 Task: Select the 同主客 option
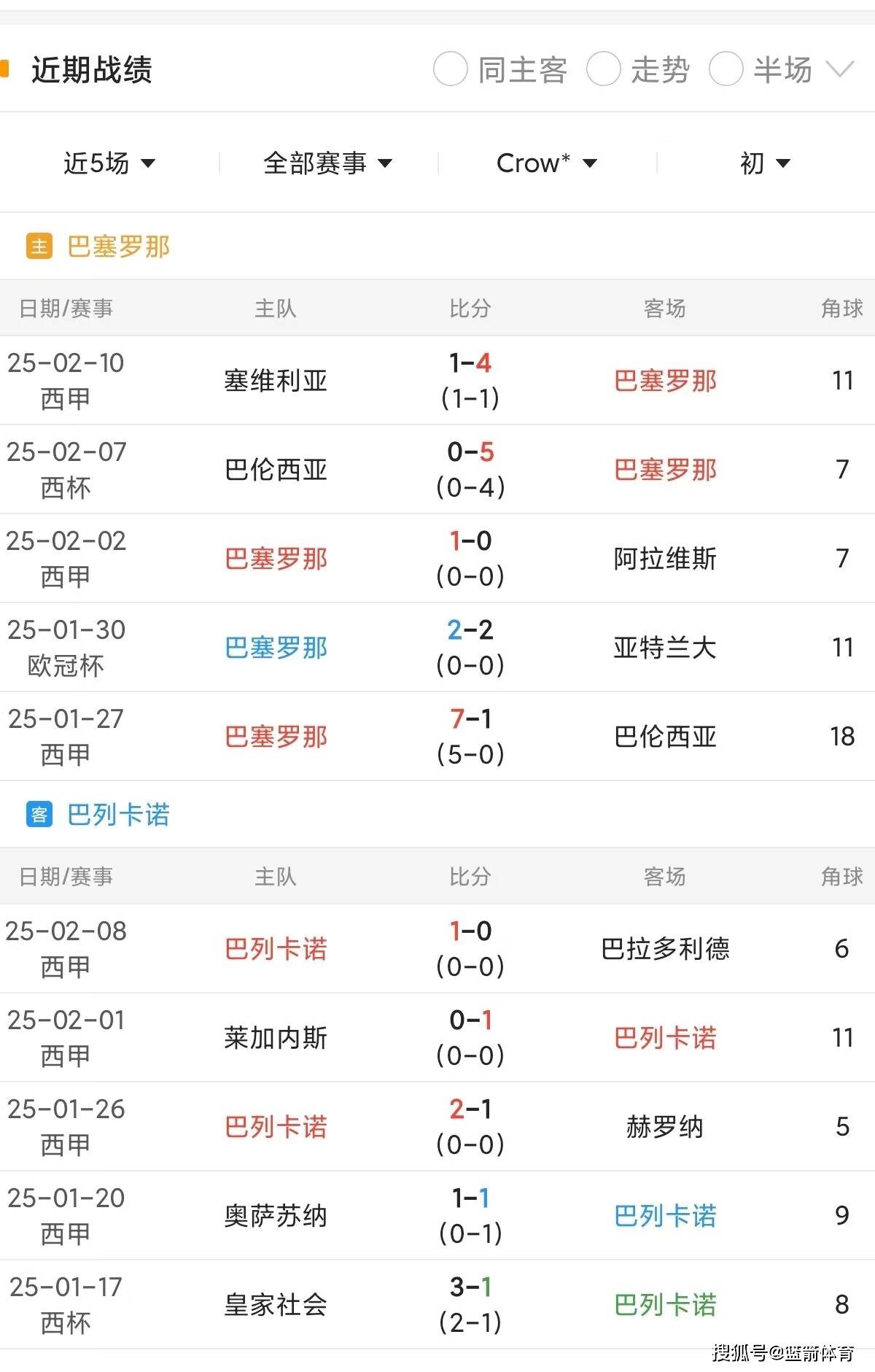(x=451, y=70)
